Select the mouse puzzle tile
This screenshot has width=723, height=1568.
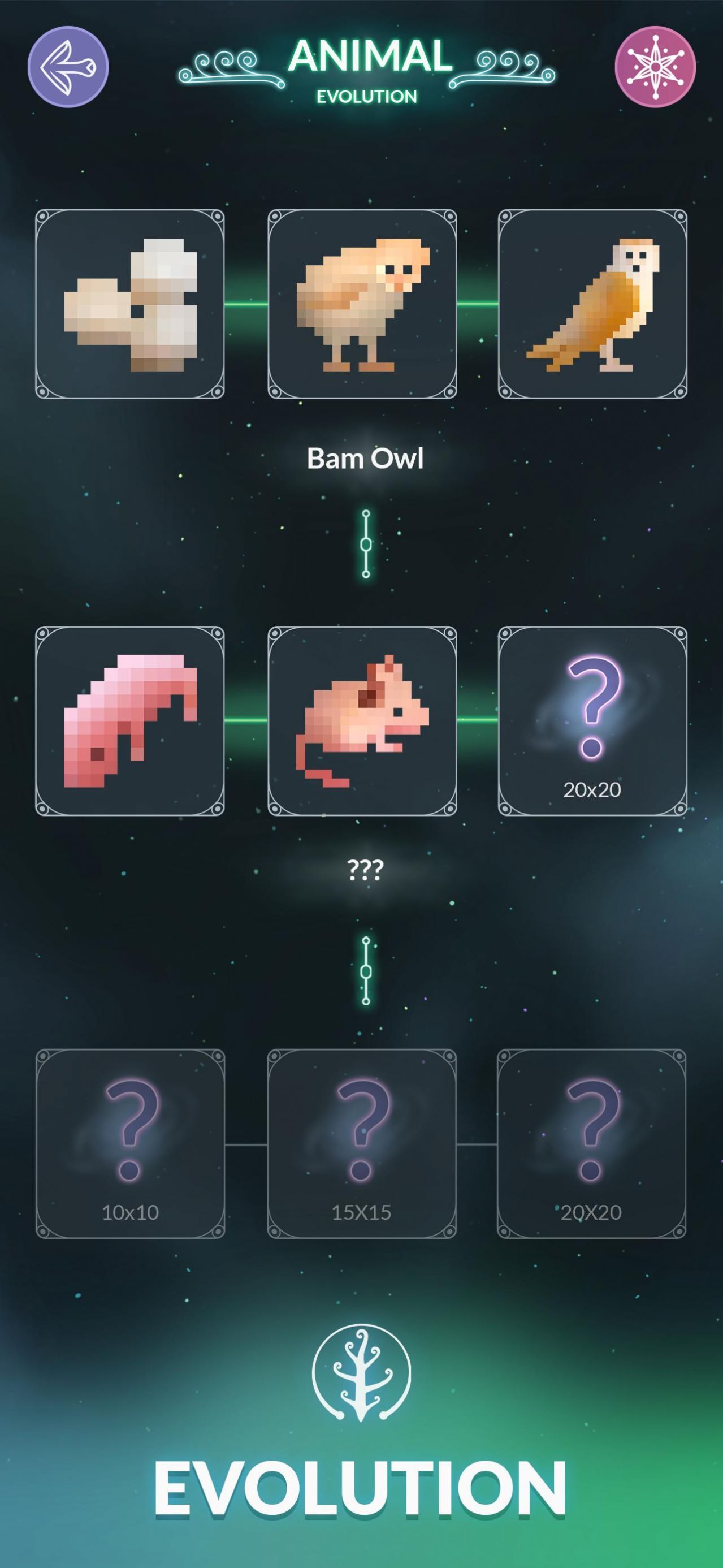coord(362,721)
